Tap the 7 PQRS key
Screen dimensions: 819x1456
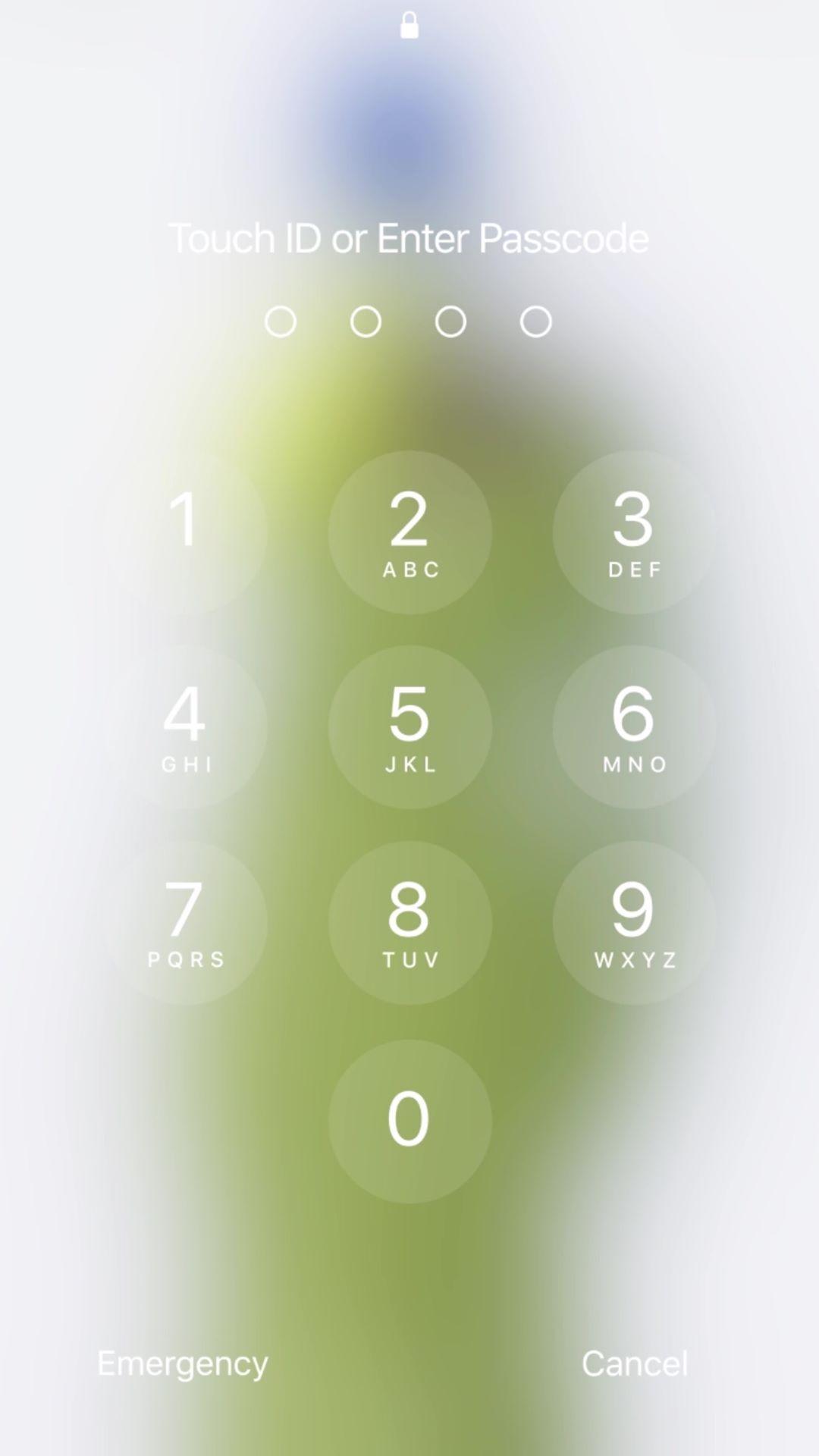pyautogui.click(x=185, y=923)
